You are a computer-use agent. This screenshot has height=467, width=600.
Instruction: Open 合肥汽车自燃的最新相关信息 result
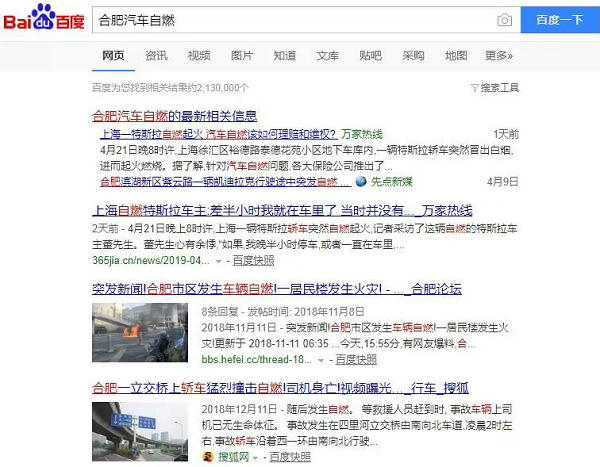point(174,115)
